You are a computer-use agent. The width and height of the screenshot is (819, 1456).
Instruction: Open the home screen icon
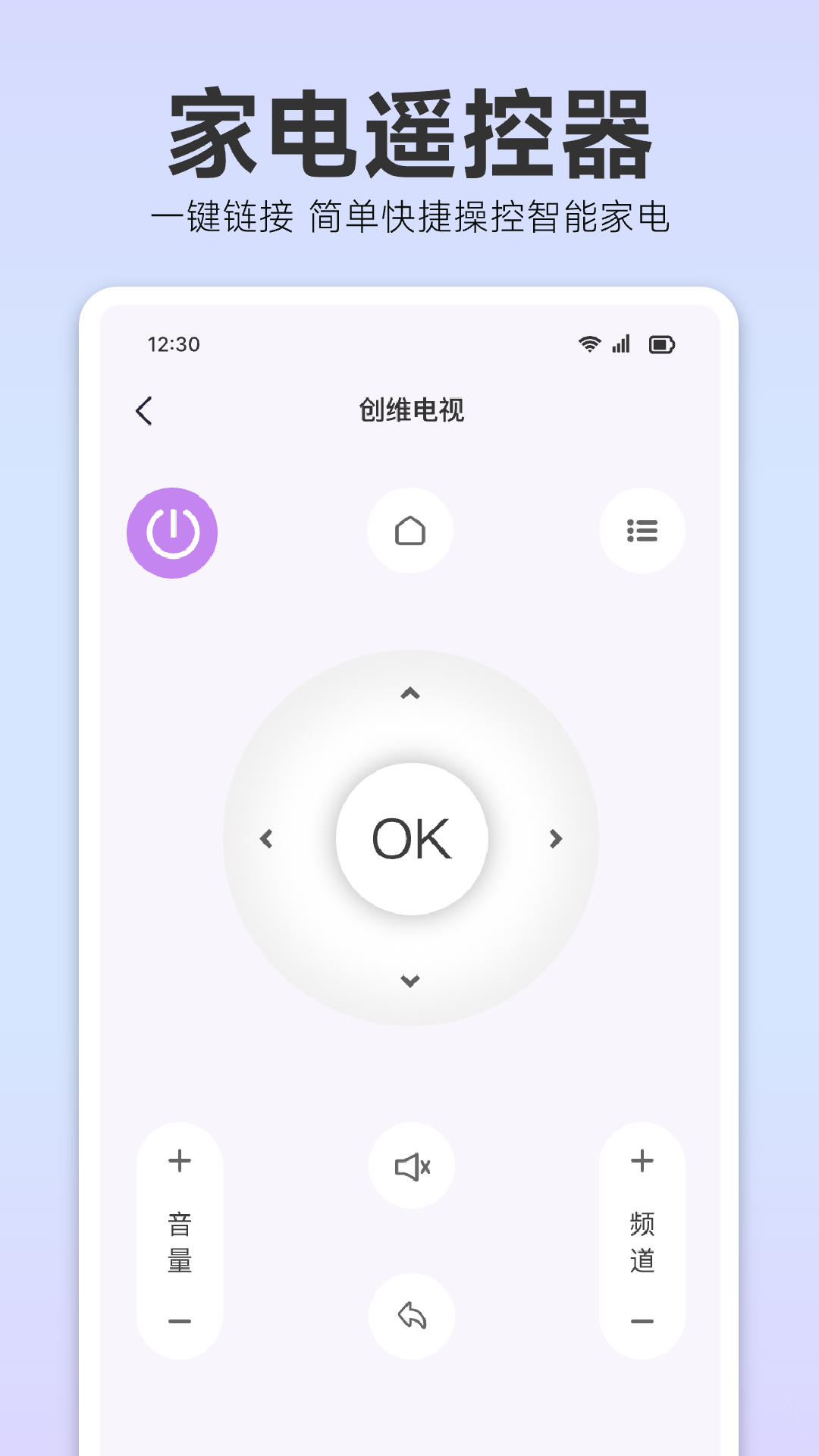(410, 531)
